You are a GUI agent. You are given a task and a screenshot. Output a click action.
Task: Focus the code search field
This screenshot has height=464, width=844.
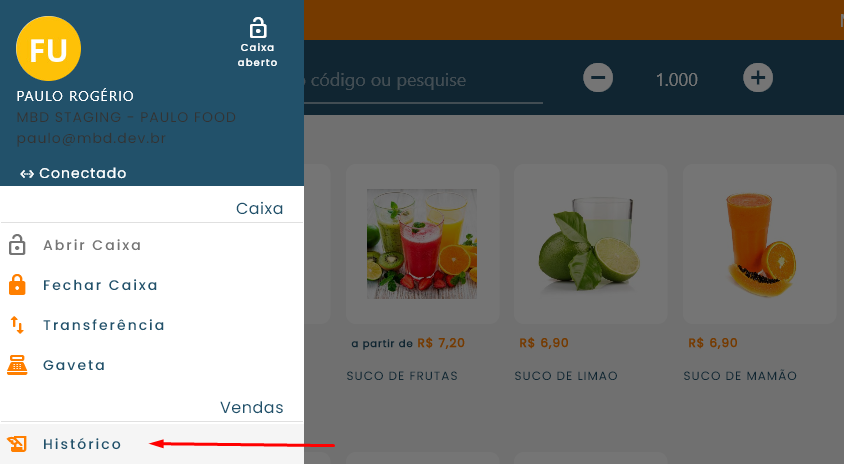click(x=425, y=80)
